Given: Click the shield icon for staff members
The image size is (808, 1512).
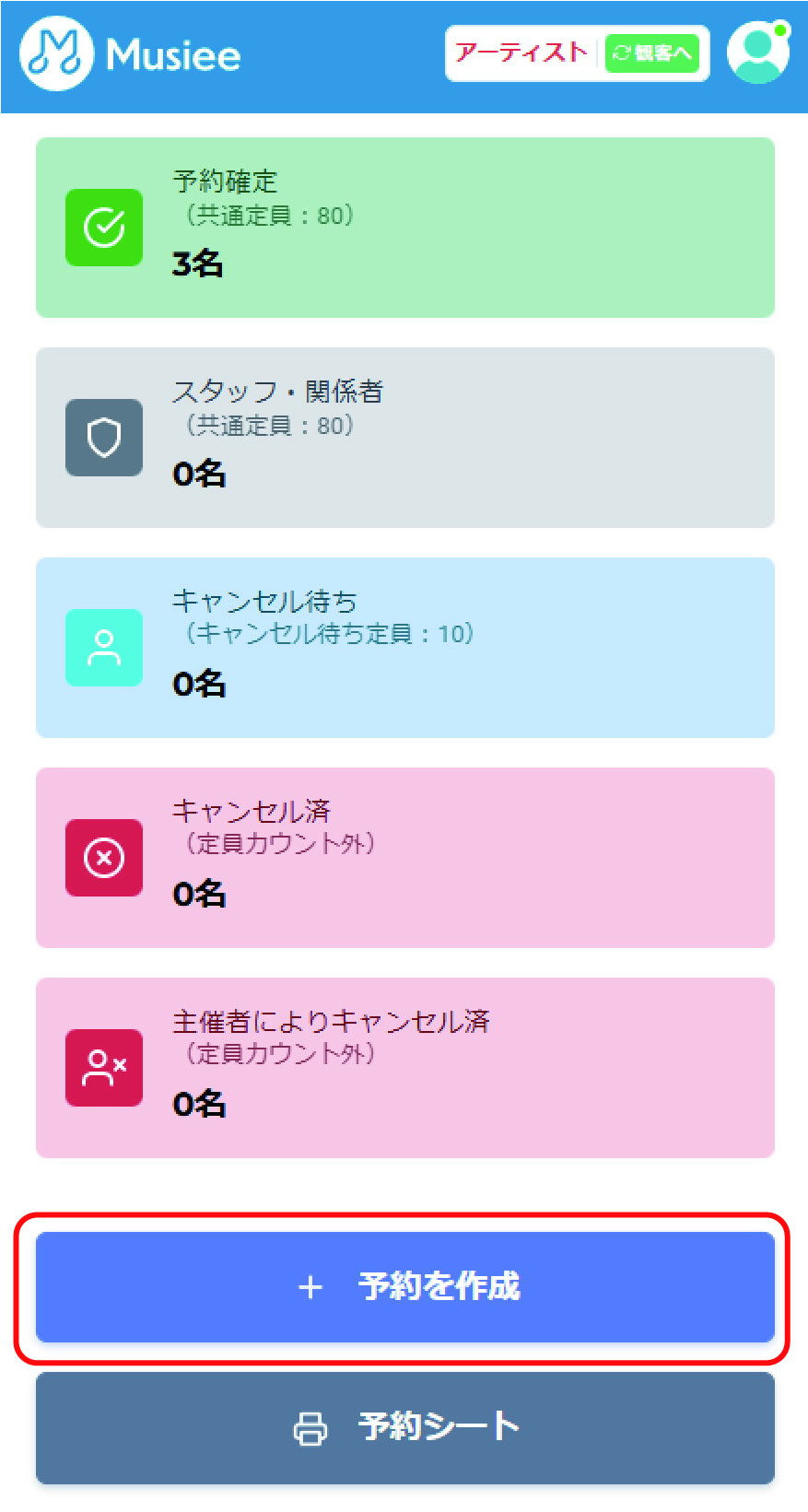Looking at the screenshot, I should (x=103, y=438).
